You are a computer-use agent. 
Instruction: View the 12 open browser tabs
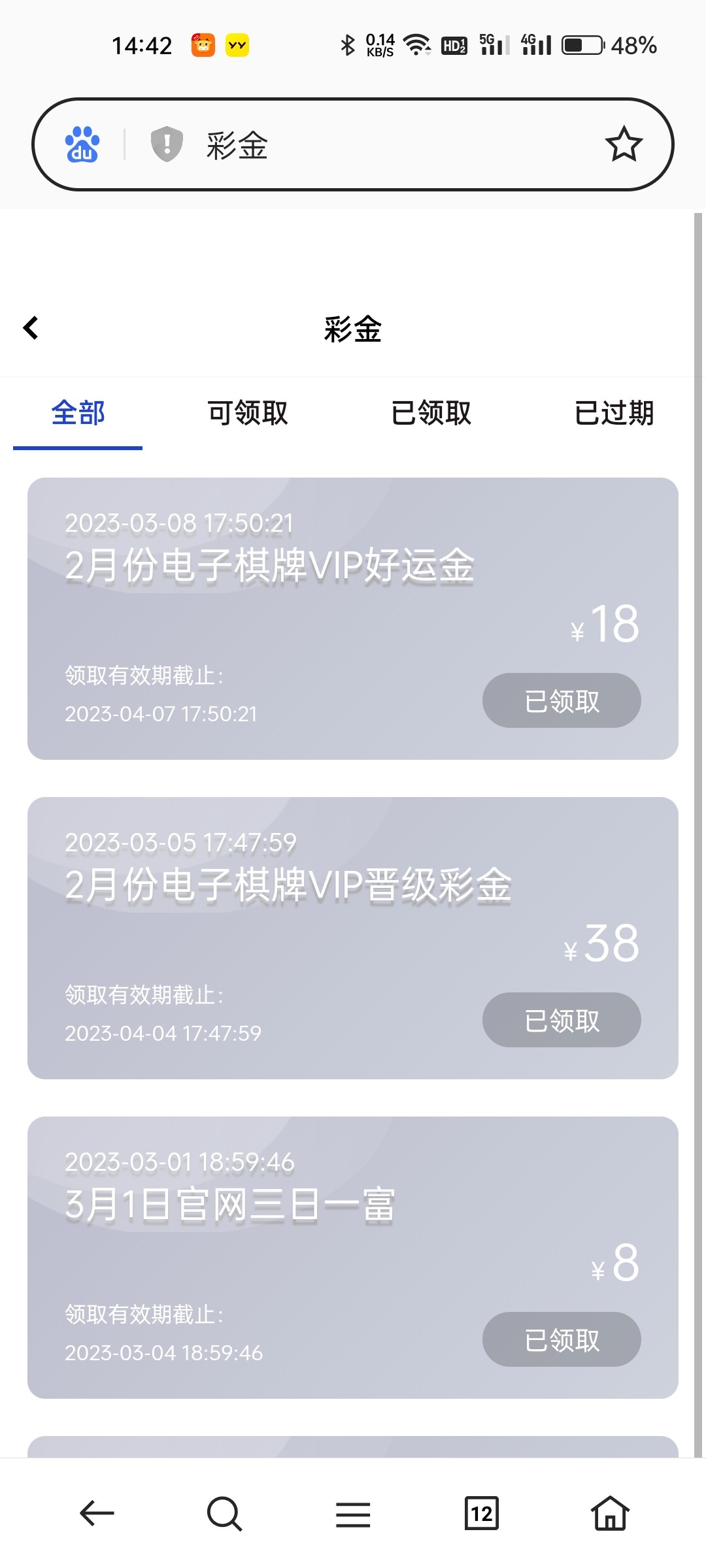click(x=482, y=1513)
